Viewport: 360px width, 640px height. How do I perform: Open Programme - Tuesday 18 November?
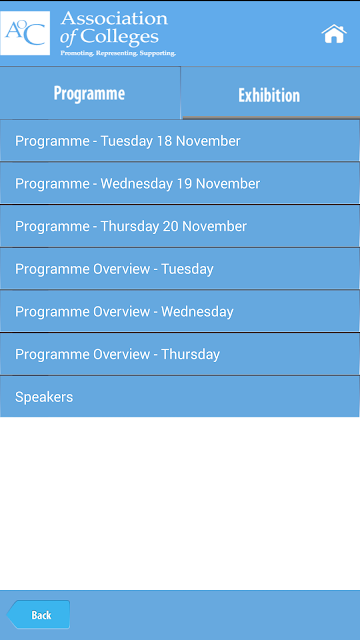coord(180,141)
